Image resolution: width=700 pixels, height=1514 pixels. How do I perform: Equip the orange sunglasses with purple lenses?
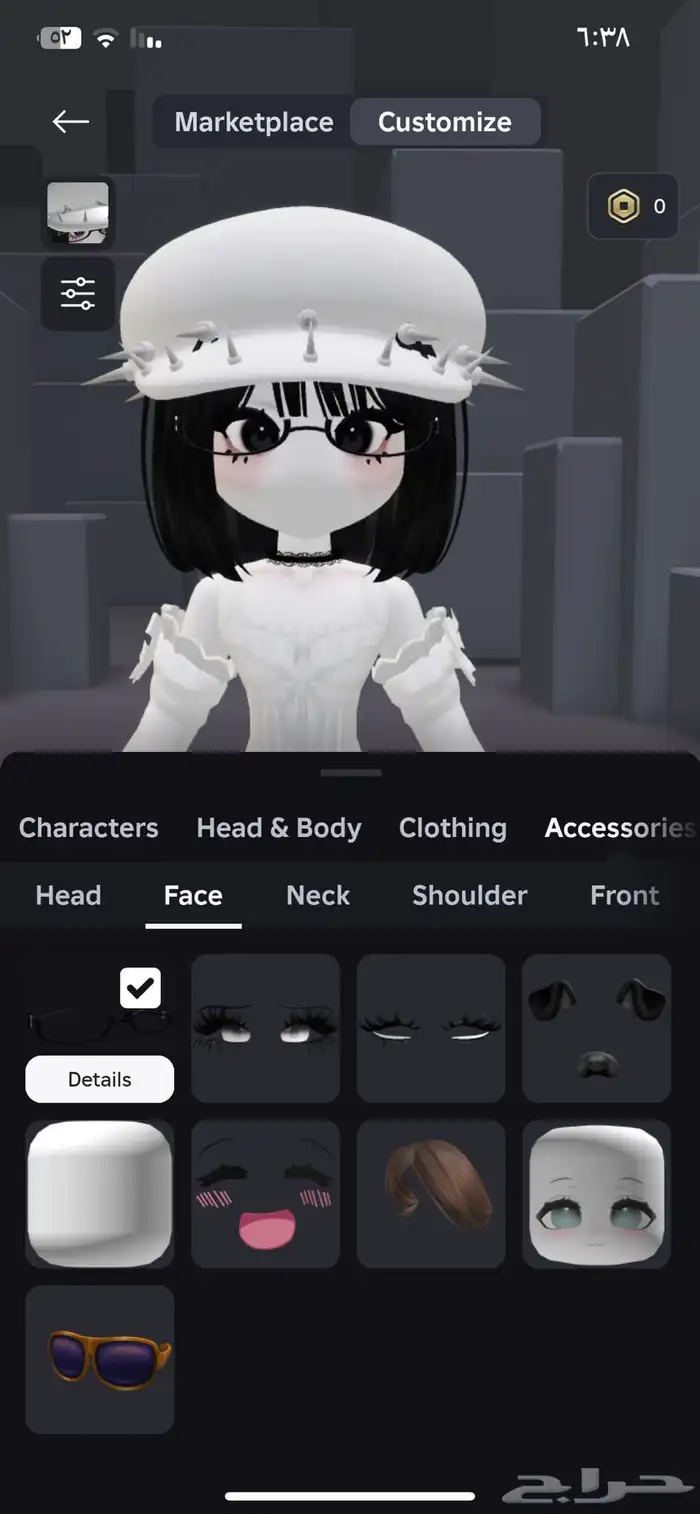[x=100, y=1360]
